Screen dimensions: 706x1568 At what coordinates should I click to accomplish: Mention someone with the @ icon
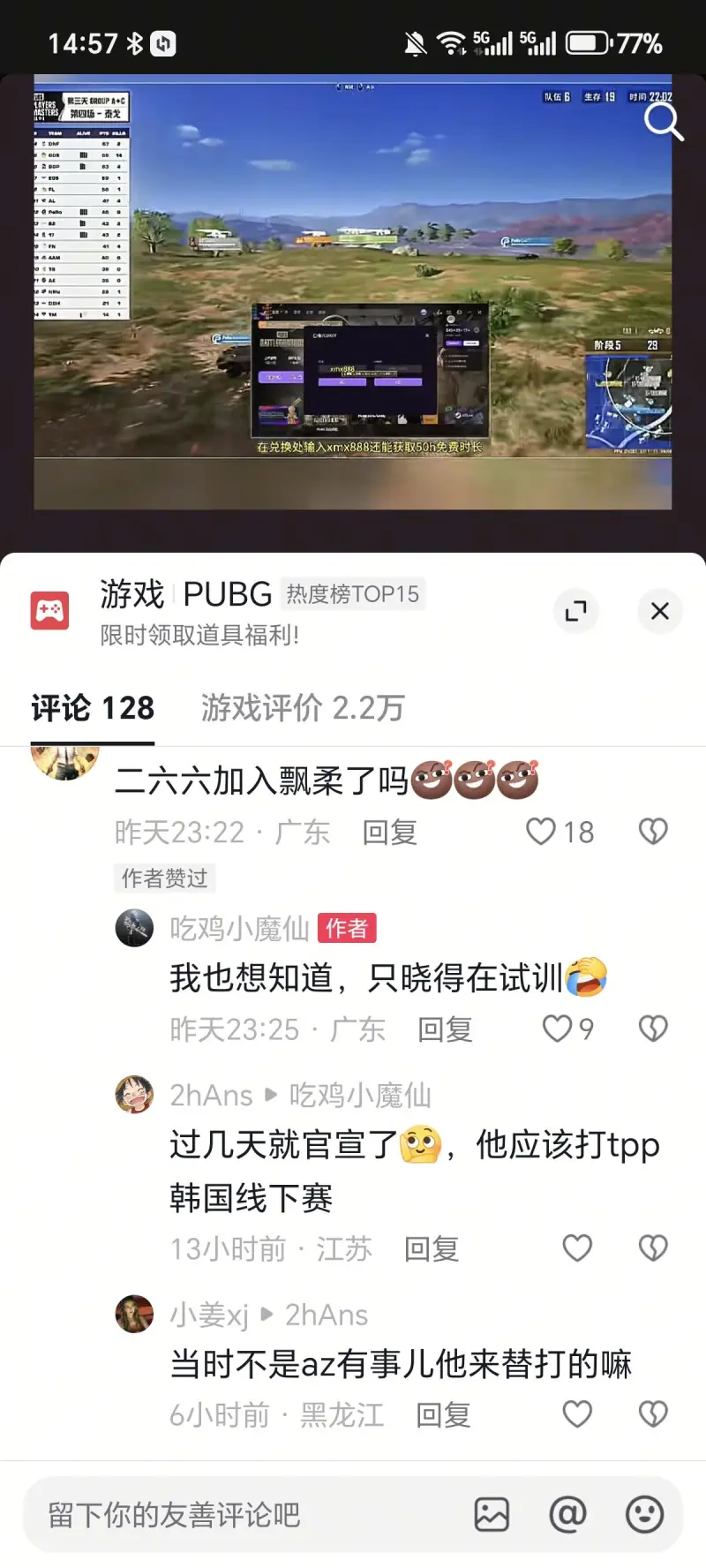pos(567,1515)
